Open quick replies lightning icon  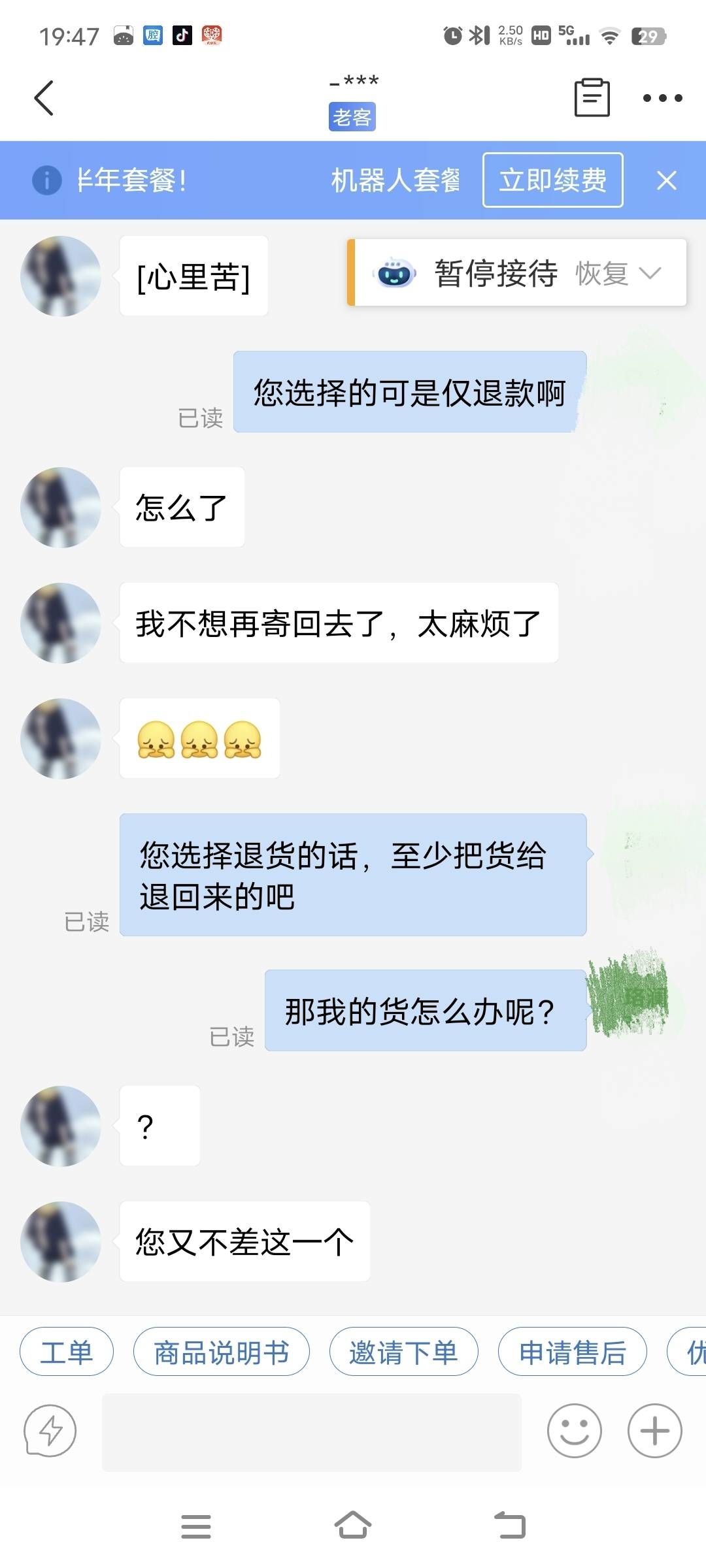tap(50, 1431)
